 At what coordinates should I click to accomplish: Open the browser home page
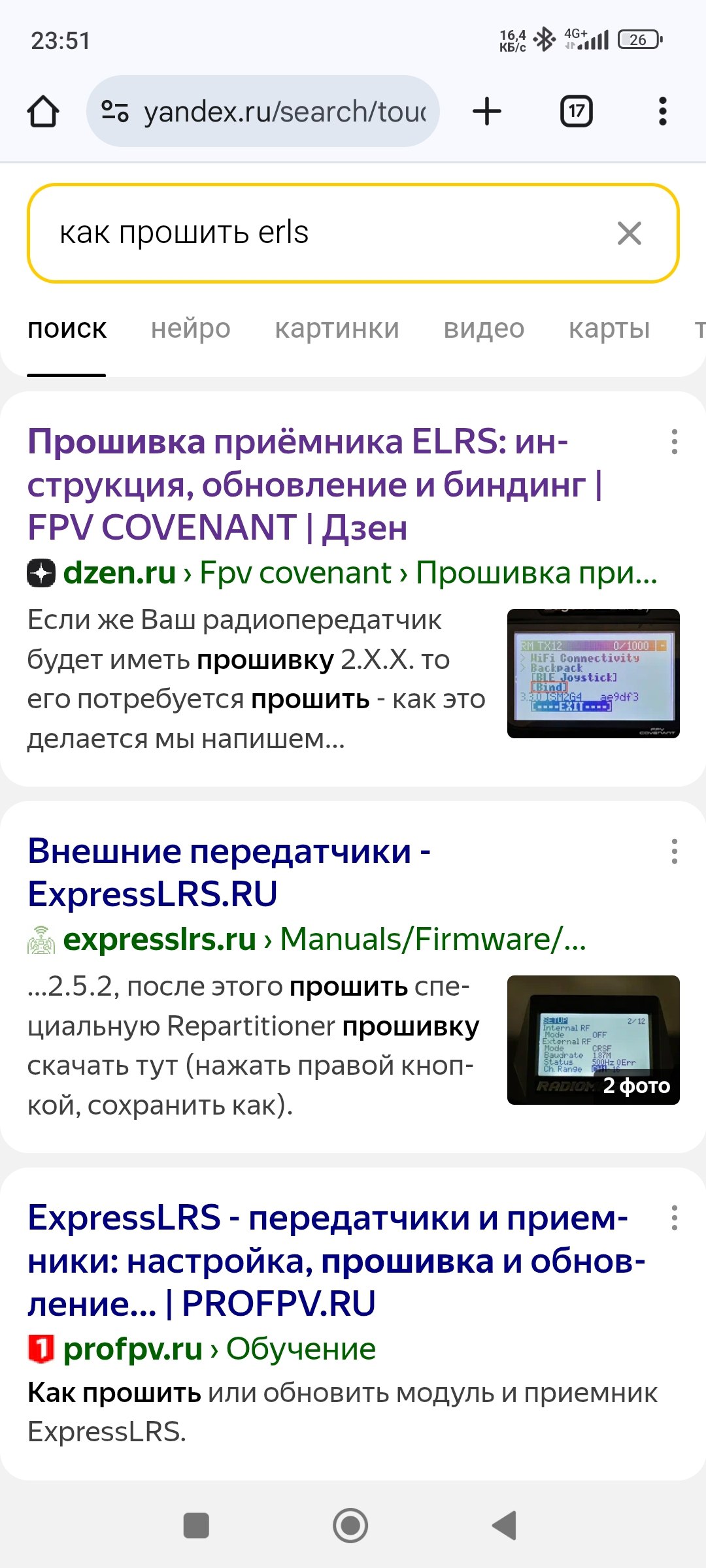(43, 111)
